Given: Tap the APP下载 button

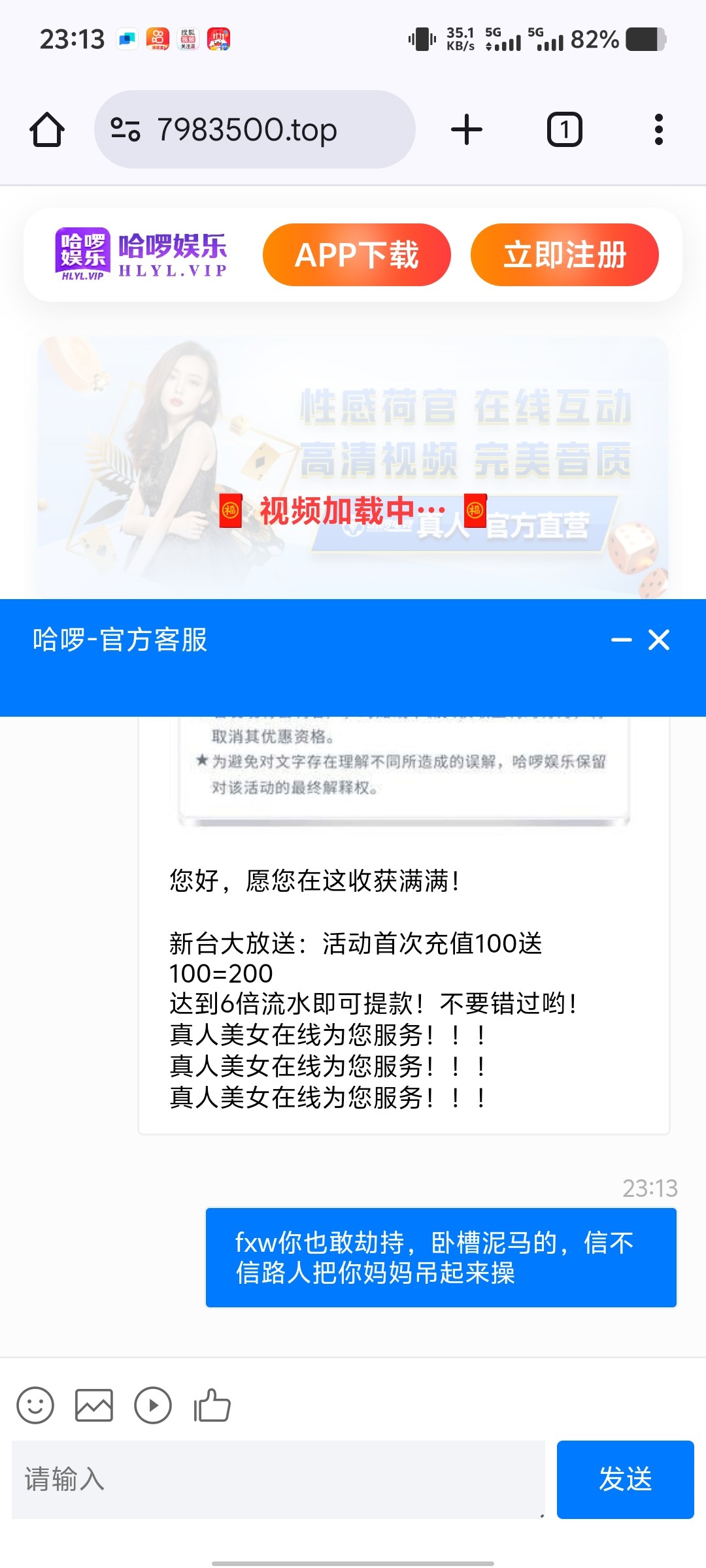Looking at the screenshot, I should [x=356, y=255].
